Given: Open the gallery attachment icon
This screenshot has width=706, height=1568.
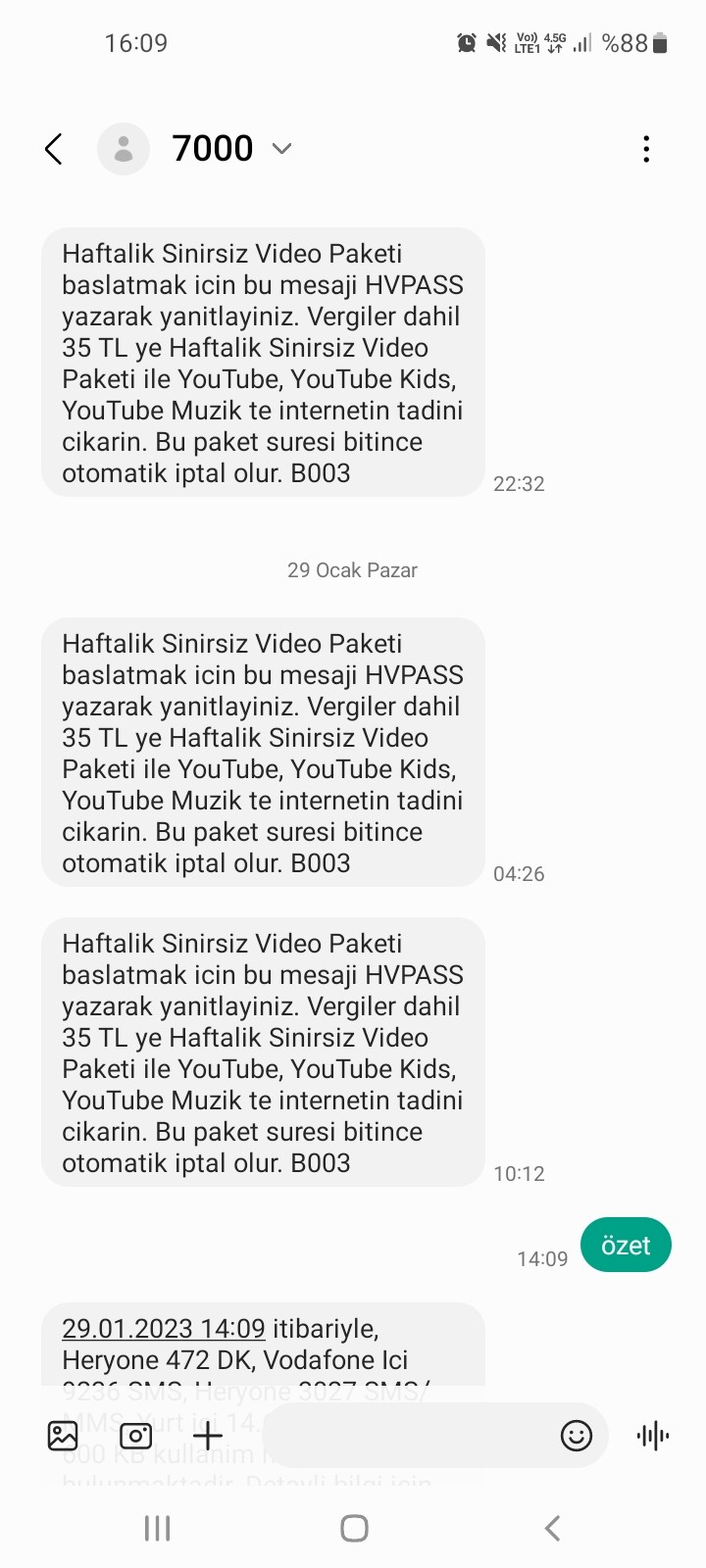Looking at the screenshot, I should point(63,1436).
